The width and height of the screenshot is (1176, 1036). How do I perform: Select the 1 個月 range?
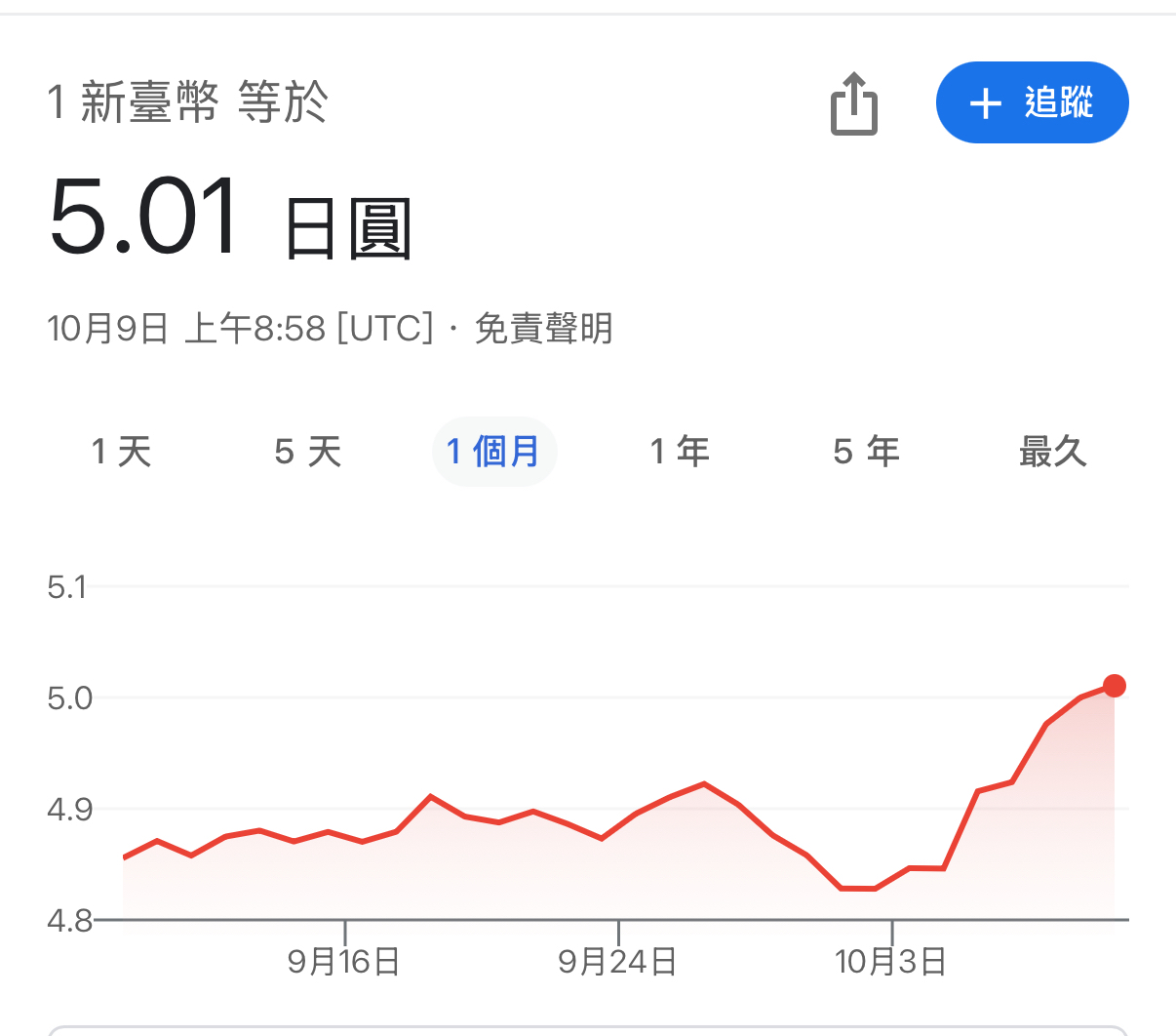(x=494, y=452)
